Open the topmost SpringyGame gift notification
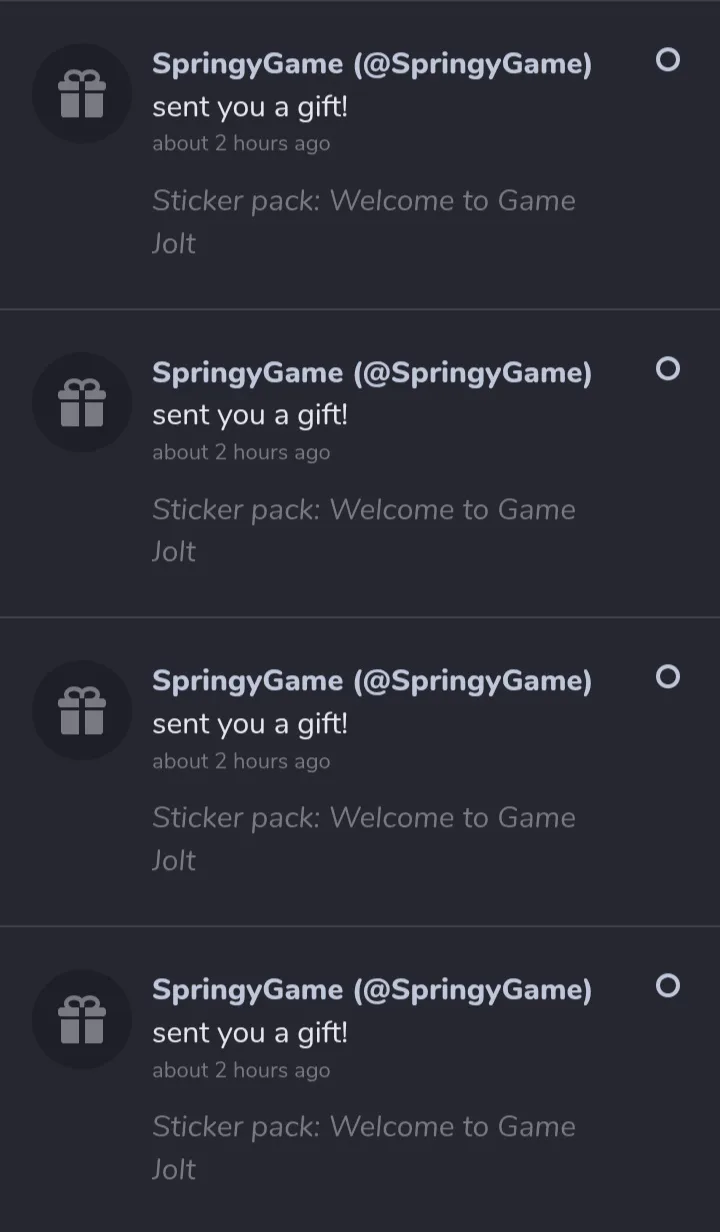This screenshot has width=720, height=1232. (360, 155)
